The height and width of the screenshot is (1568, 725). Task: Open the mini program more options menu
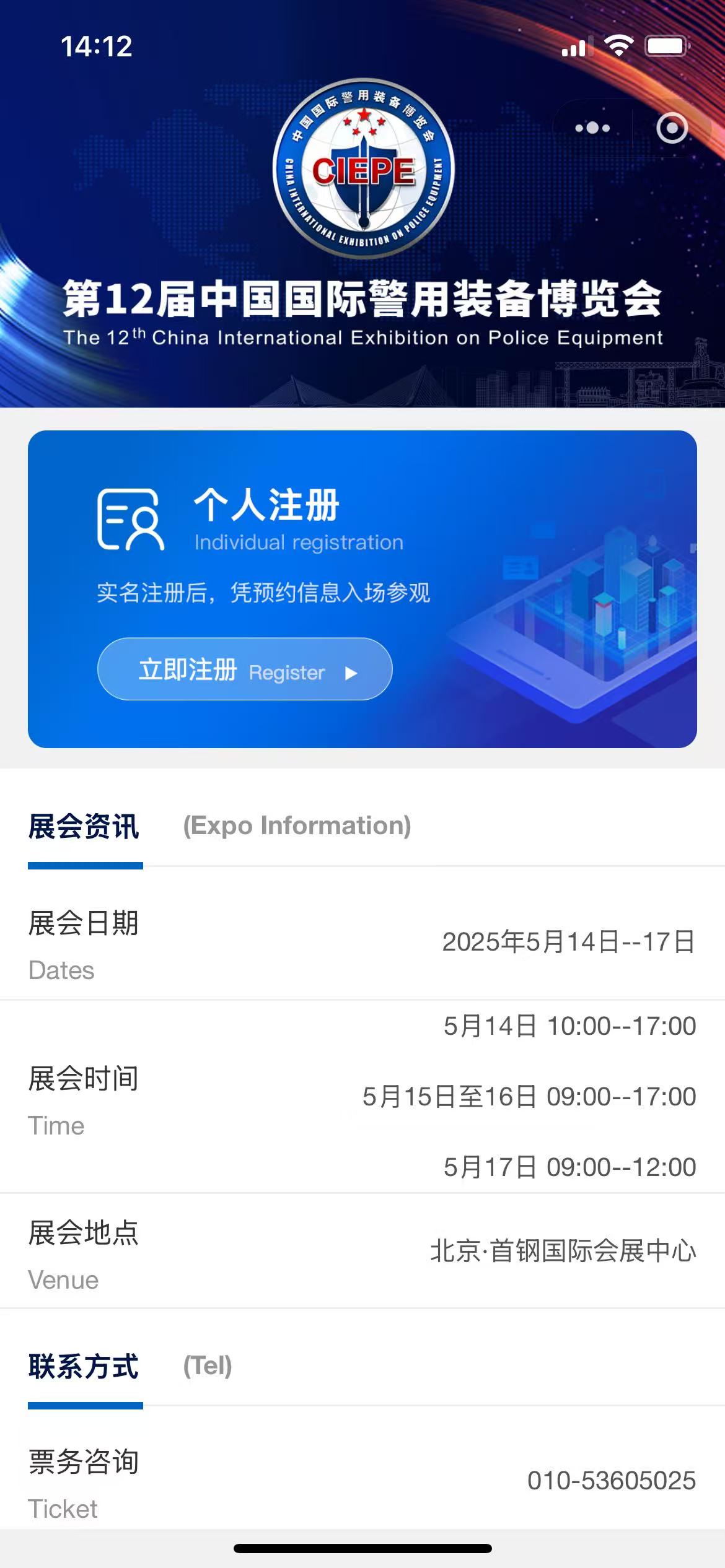592,128
